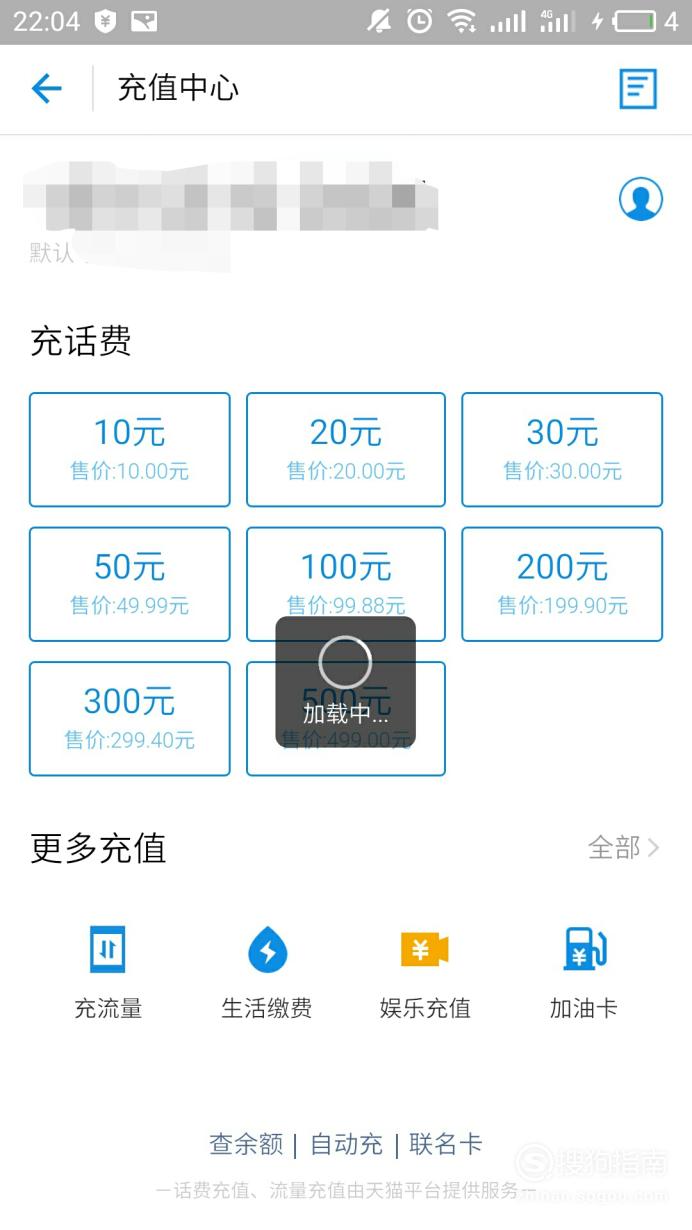
Task: Pick the 100元 recharge option
Action: [346, 584]
